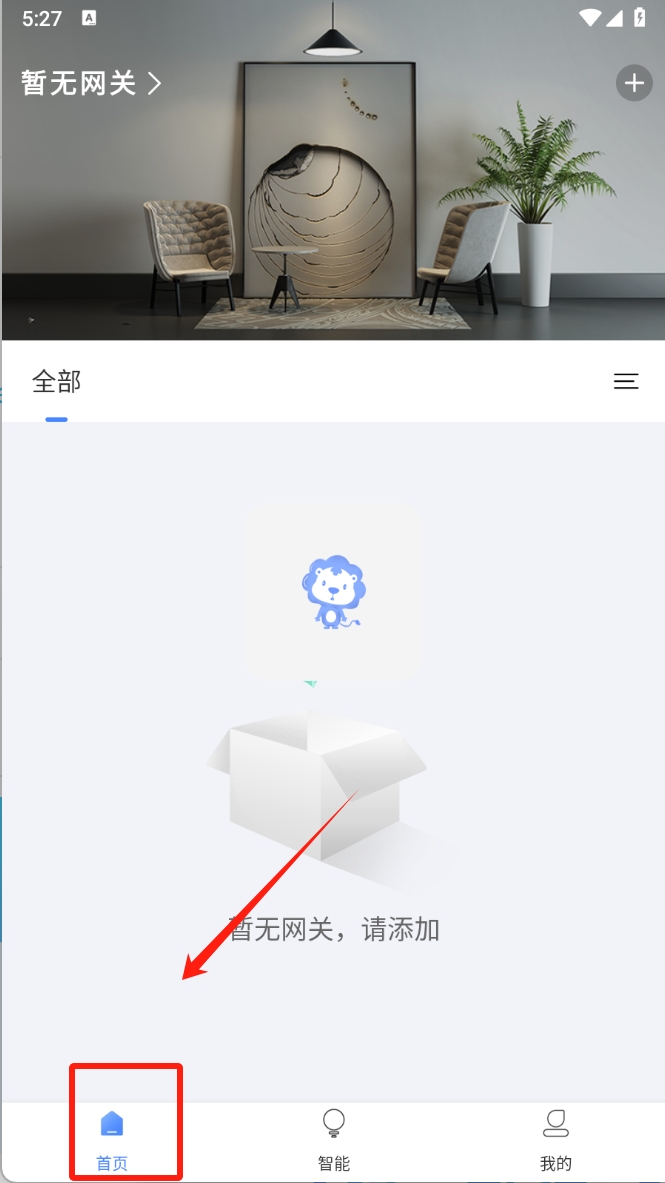The width and height of the screenshot is (665, 1183).
Task: Go to the 我的 tab
Action: point(555,1139)
